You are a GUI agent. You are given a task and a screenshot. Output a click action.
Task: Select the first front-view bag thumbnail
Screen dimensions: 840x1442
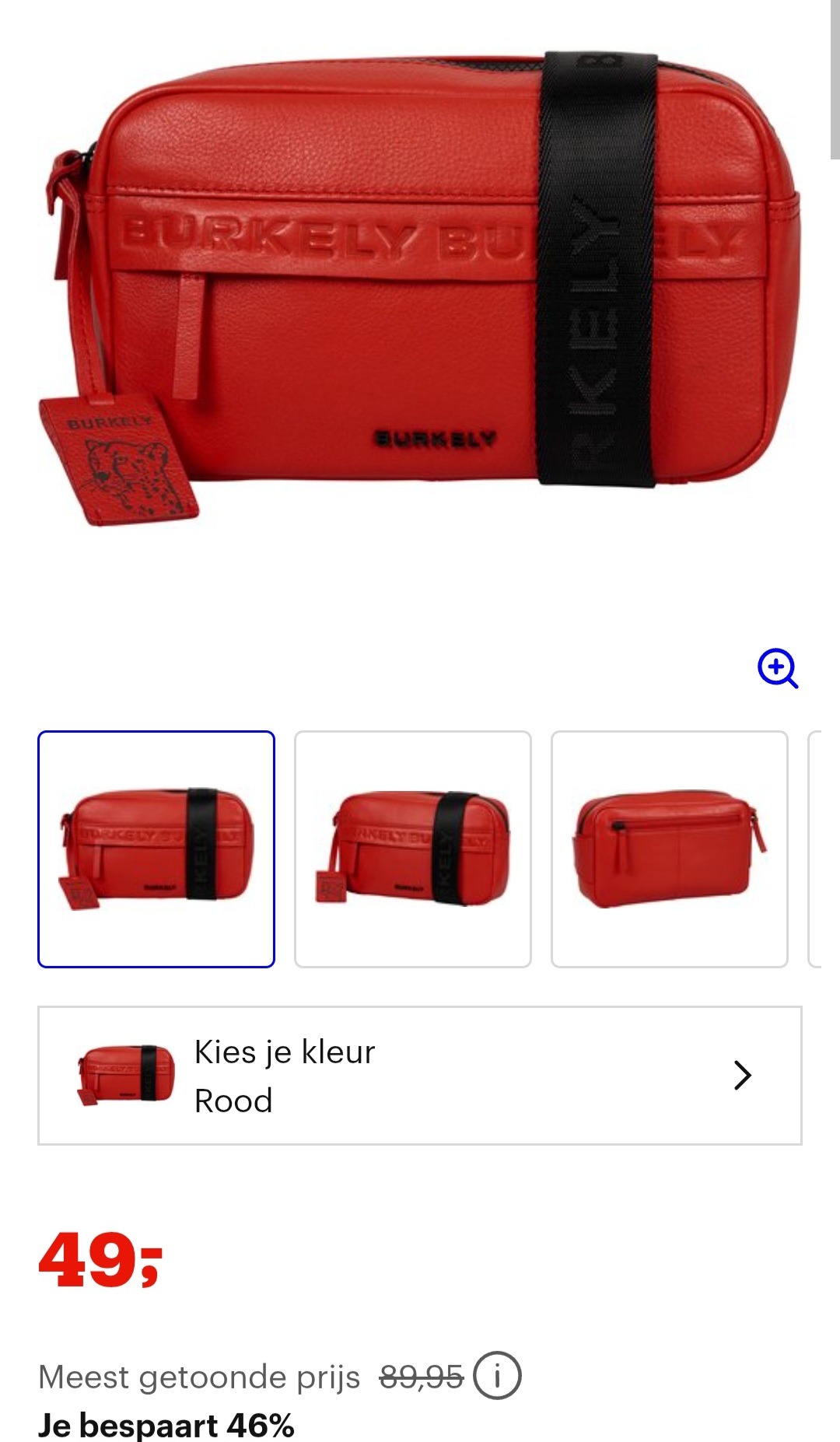click(x=156, y=849)
